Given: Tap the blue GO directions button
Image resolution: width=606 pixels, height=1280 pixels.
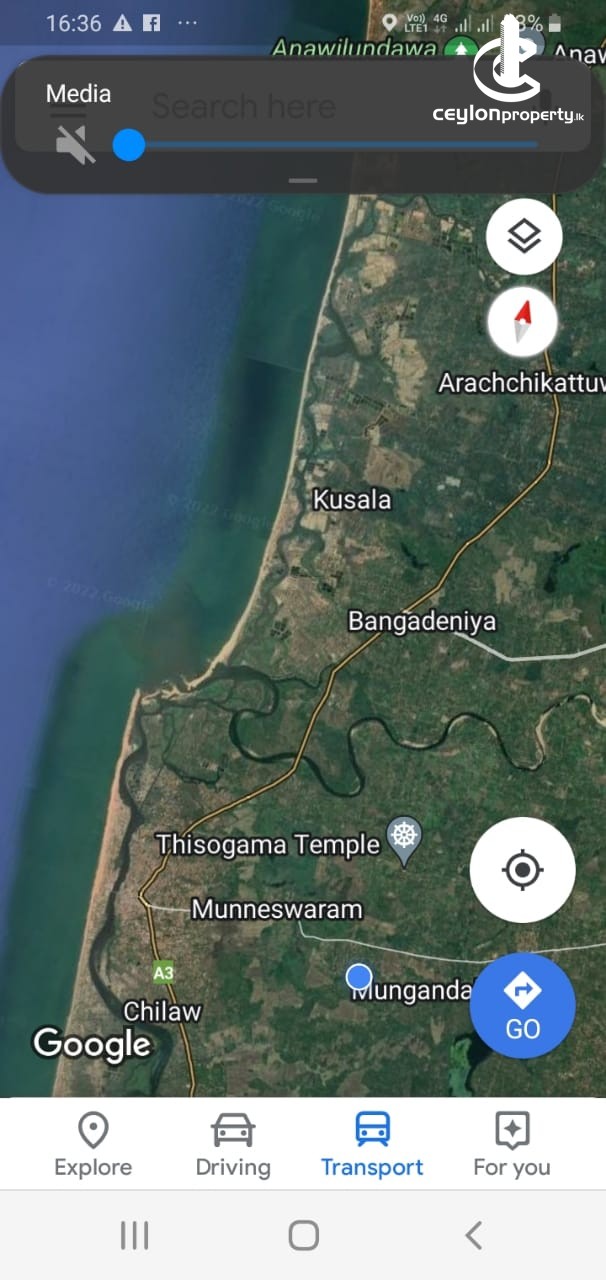Looking at the screenshot, I should click(522, 1005).
